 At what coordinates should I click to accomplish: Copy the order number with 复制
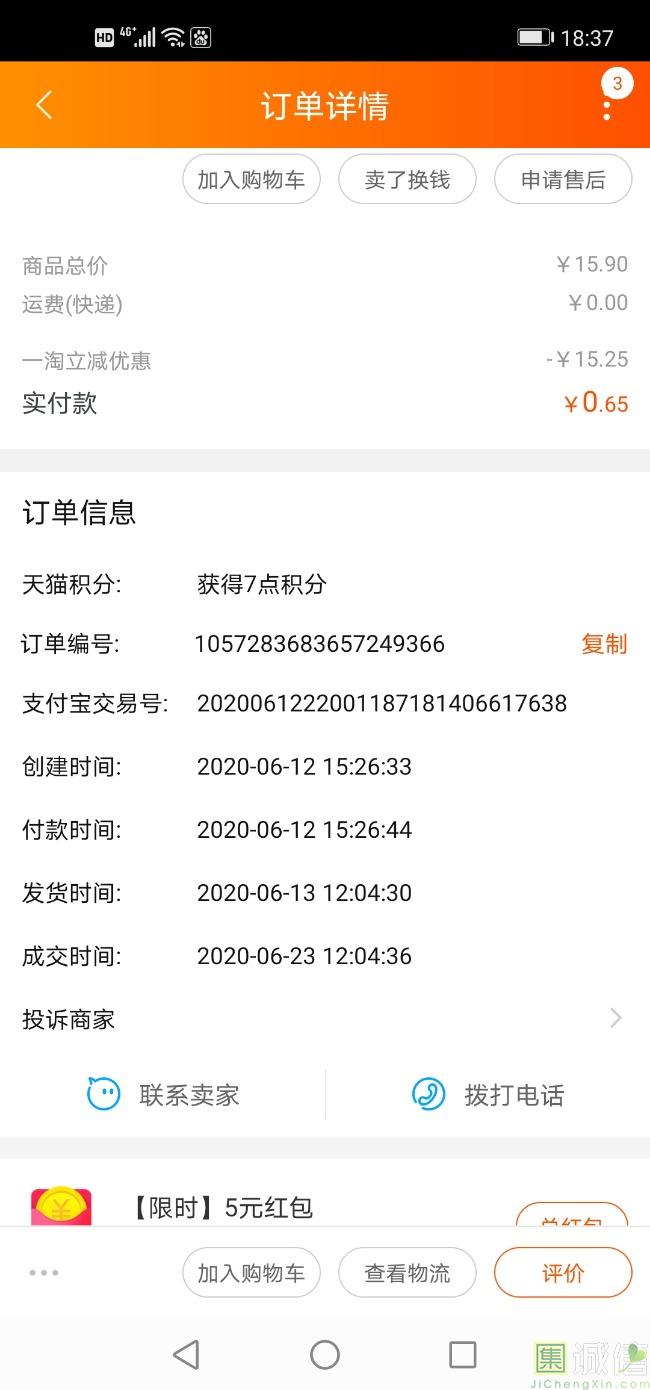tap(604, 644)
